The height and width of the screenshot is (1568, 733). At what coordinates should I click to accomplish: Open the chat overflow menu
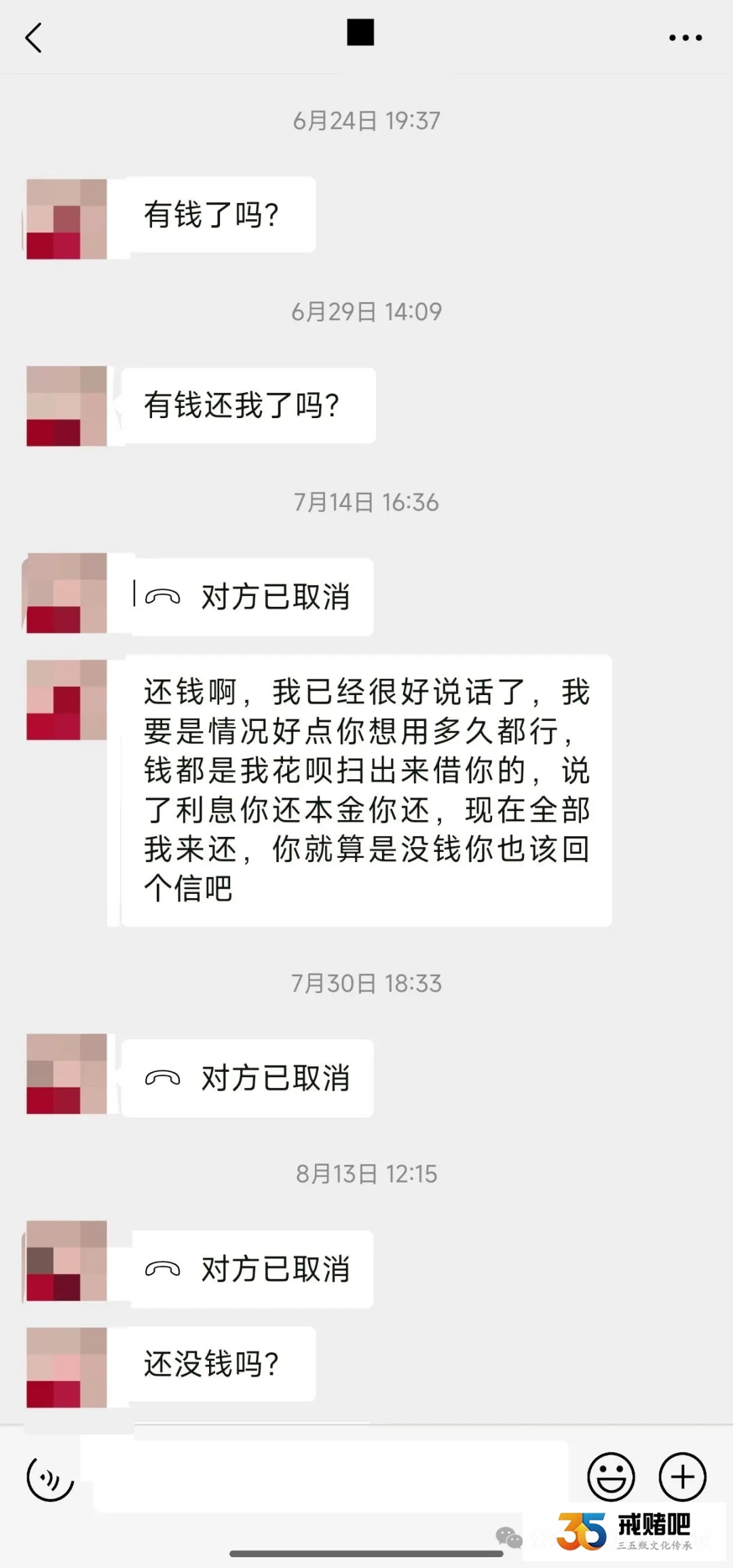click(x=685, y=38)
